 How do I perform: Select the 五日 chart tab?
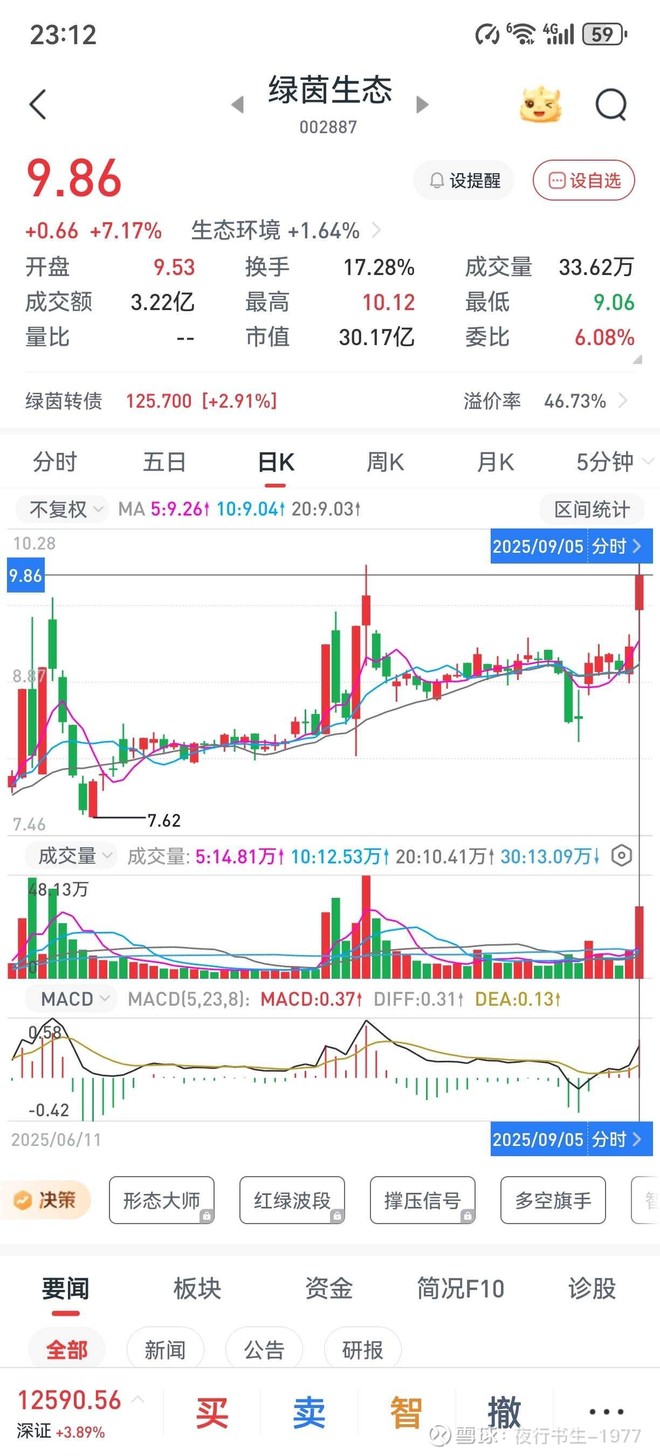pos(164,462)
